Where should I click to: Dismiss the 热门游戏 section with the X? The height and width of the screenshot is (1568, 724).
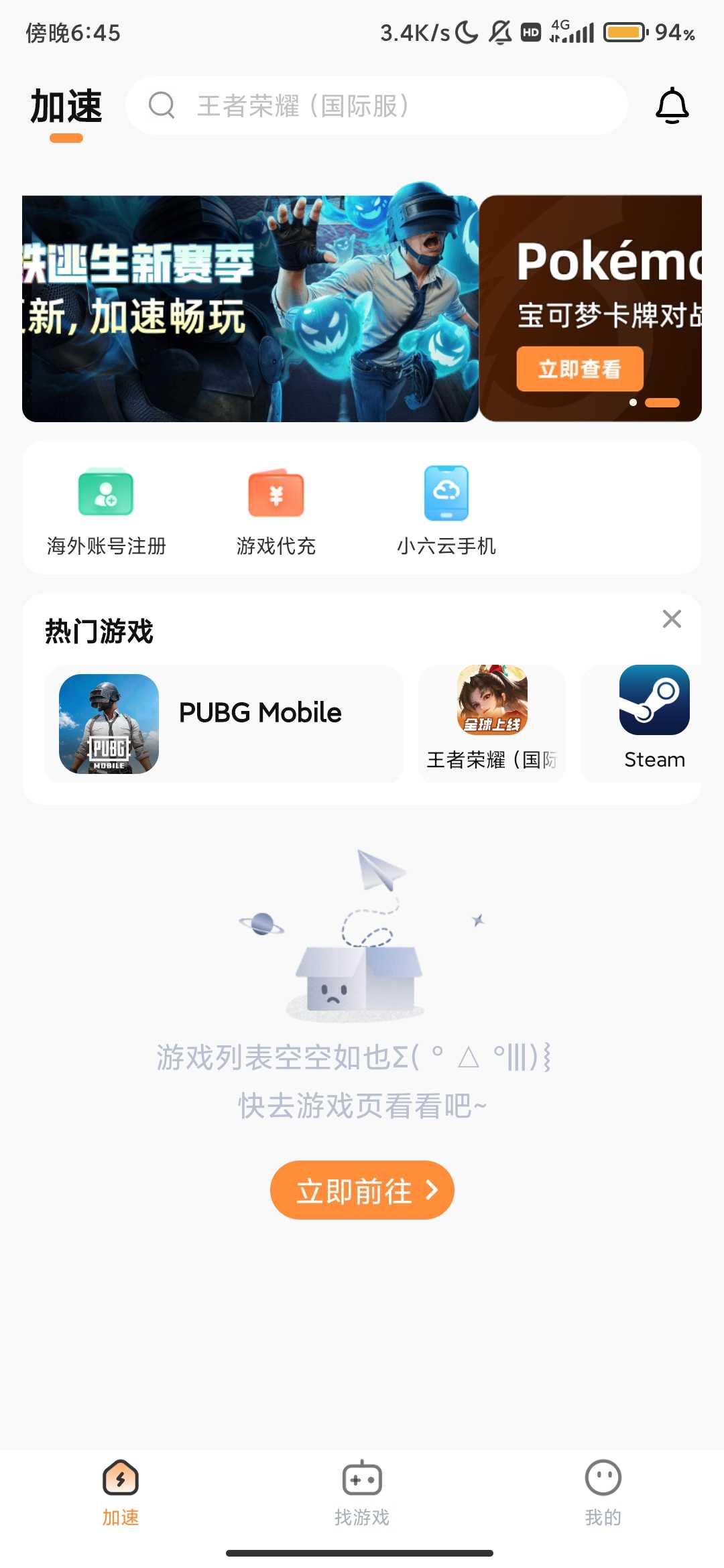pos(672,620)
